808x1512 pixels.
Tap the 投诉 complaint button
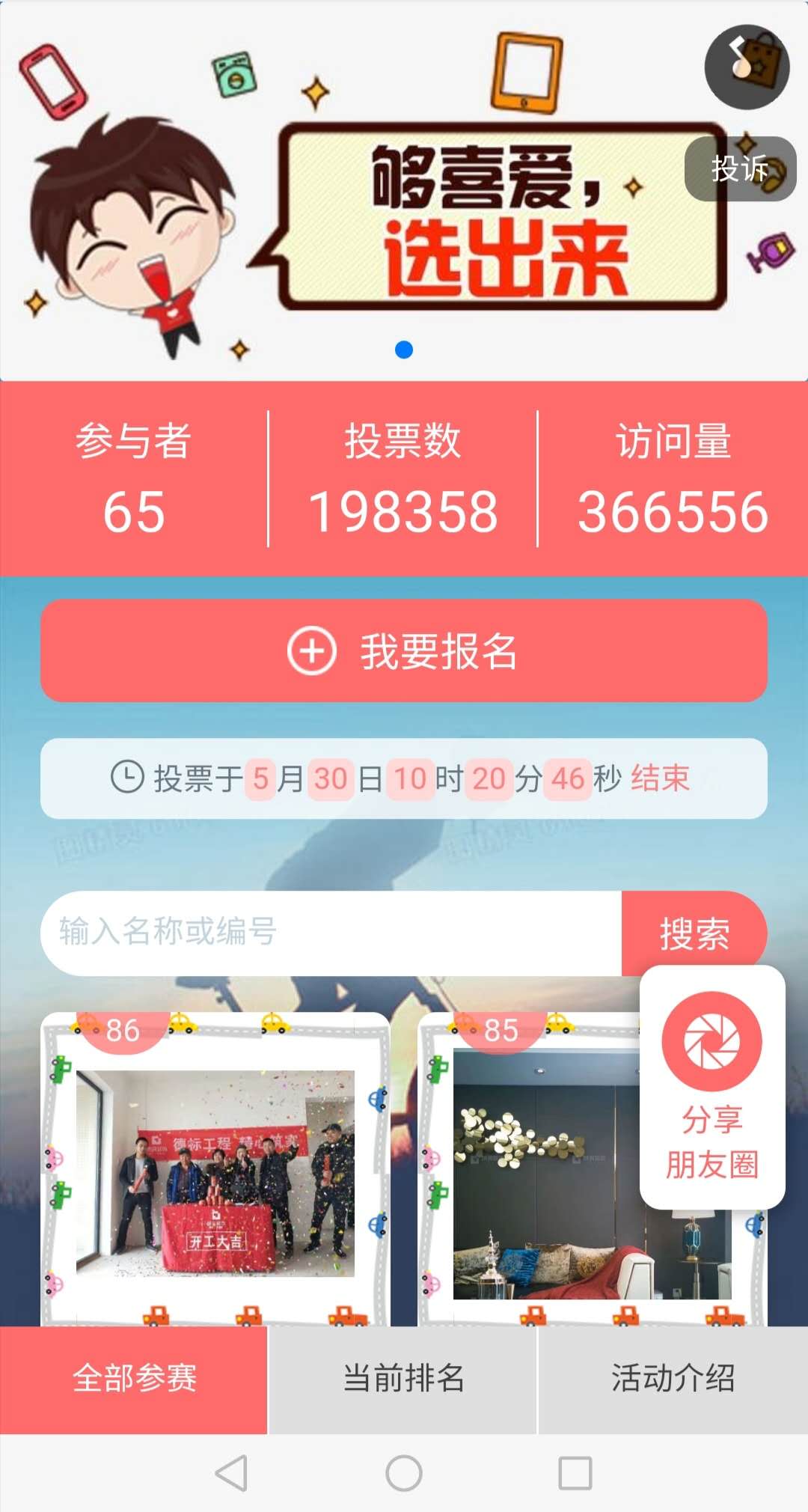740,168
